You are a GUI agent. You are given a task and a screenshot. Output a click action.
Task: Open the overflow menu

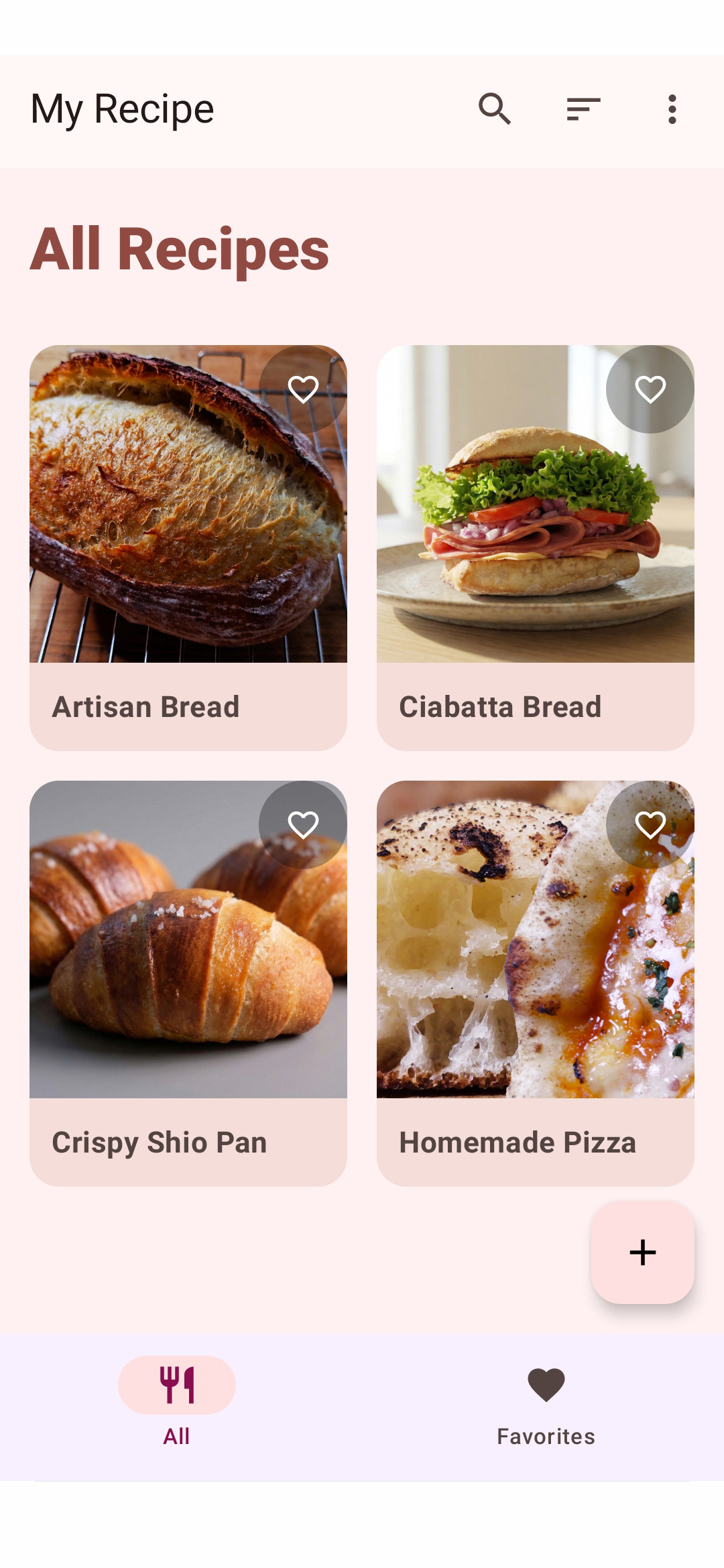click(672, 109)
